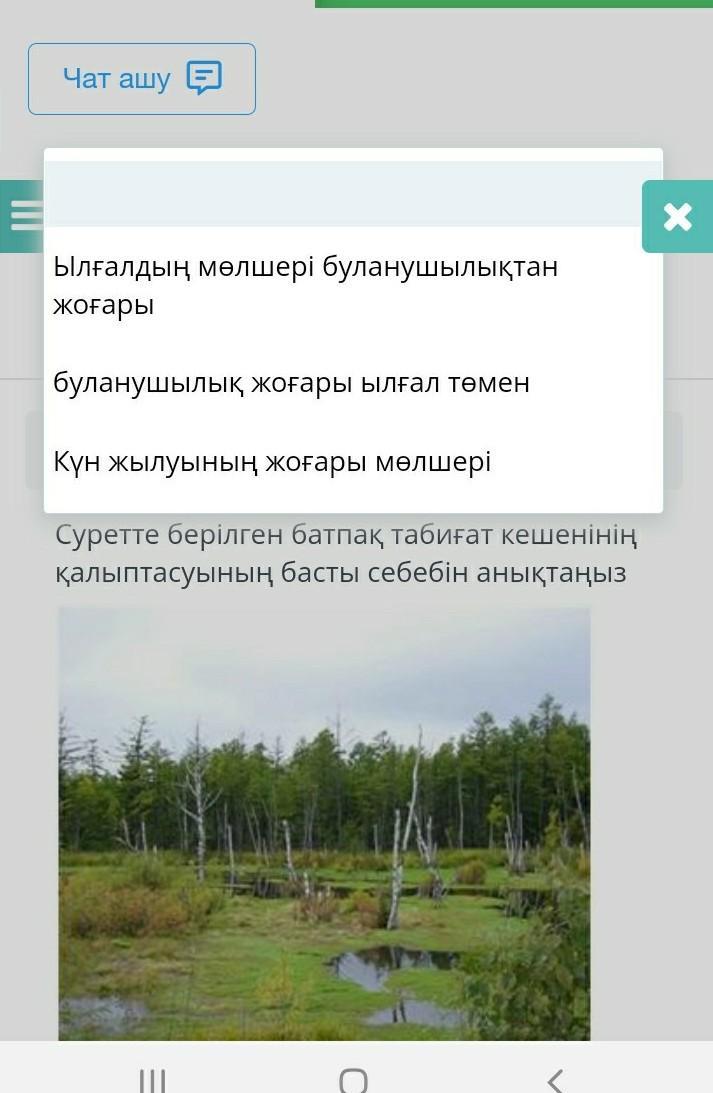Show recent apps
The height and width of the screenshot is (1093, 713).
[x=152, y=1079]
